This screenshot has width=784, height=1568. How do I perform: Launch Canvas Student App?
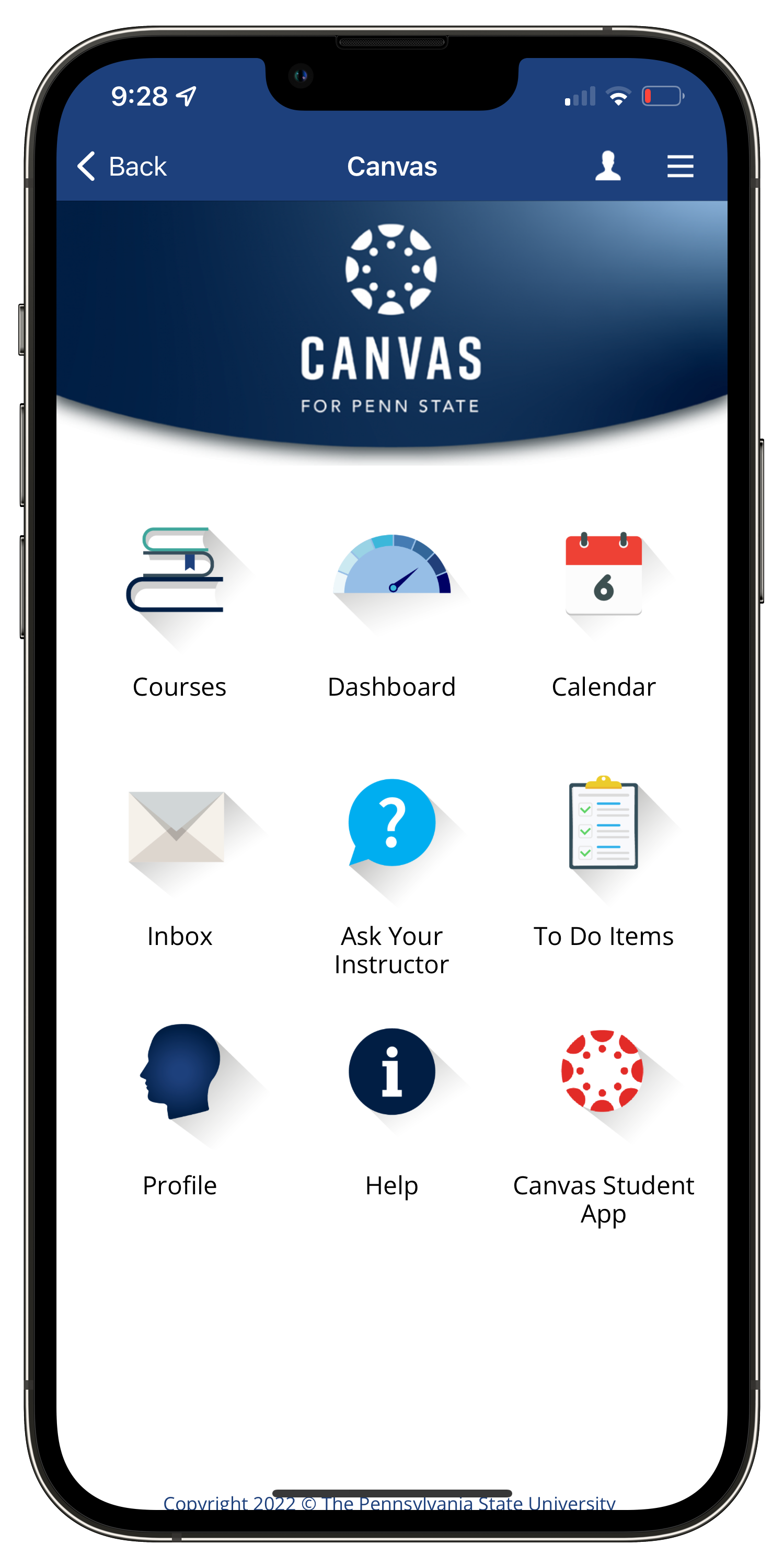pos(603,1126)
